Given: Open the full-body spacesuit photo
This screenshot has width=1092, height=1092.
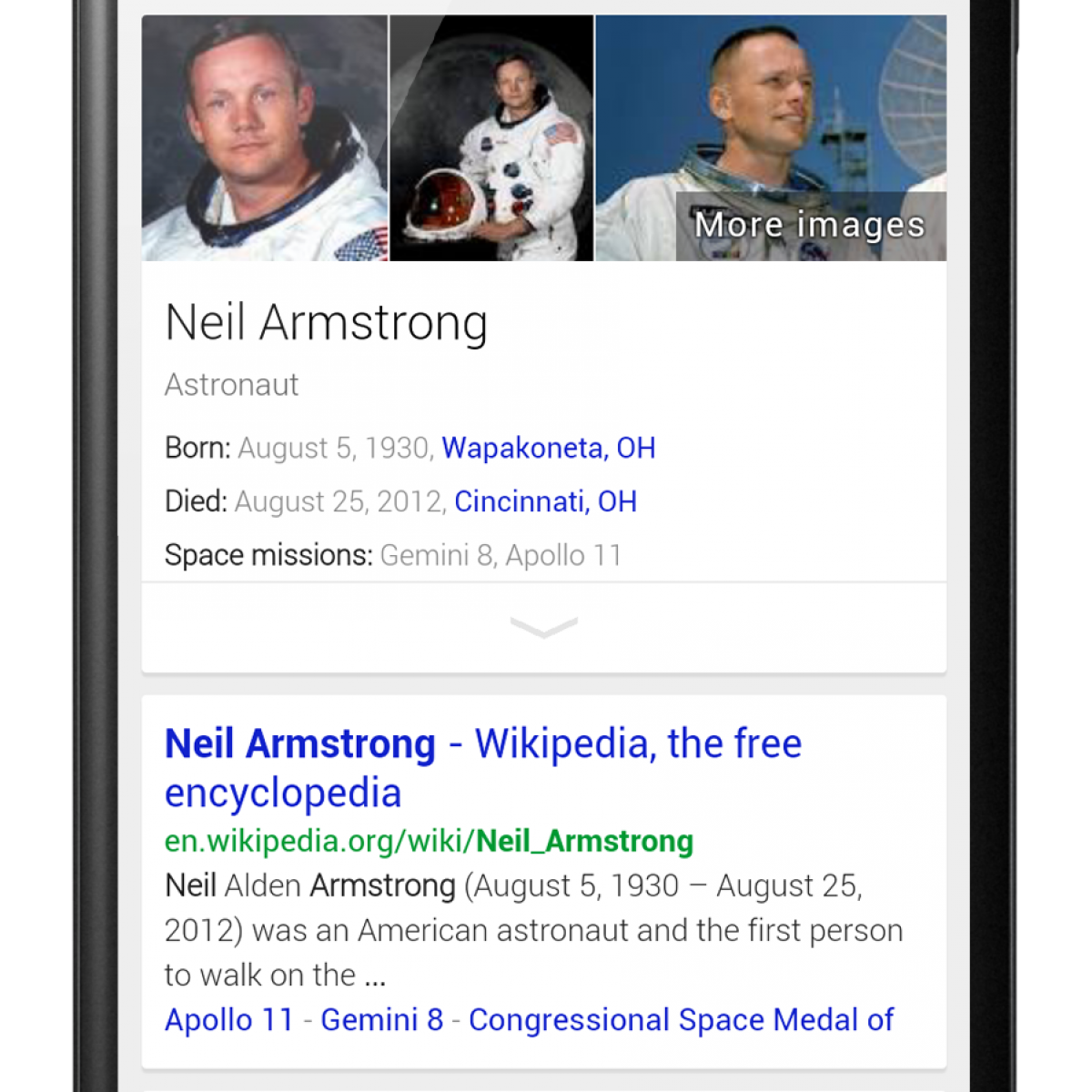Looking at the screenshot, I should pyautogui.click(x=491, y=138).
